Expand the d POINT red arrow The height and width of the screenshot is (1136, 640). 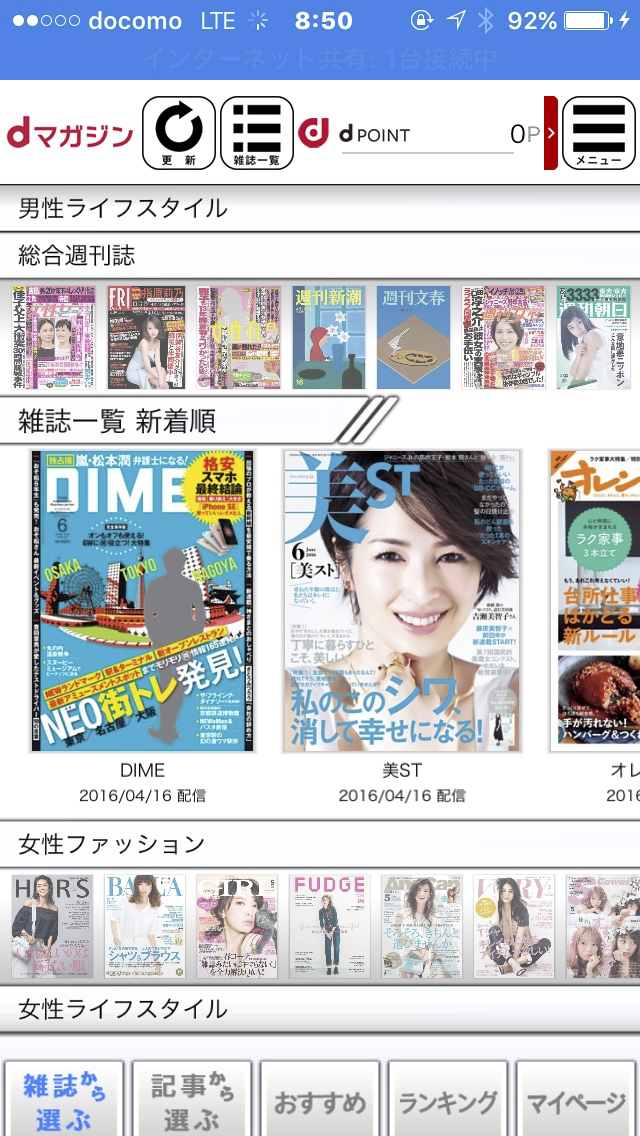click(550, 133)
